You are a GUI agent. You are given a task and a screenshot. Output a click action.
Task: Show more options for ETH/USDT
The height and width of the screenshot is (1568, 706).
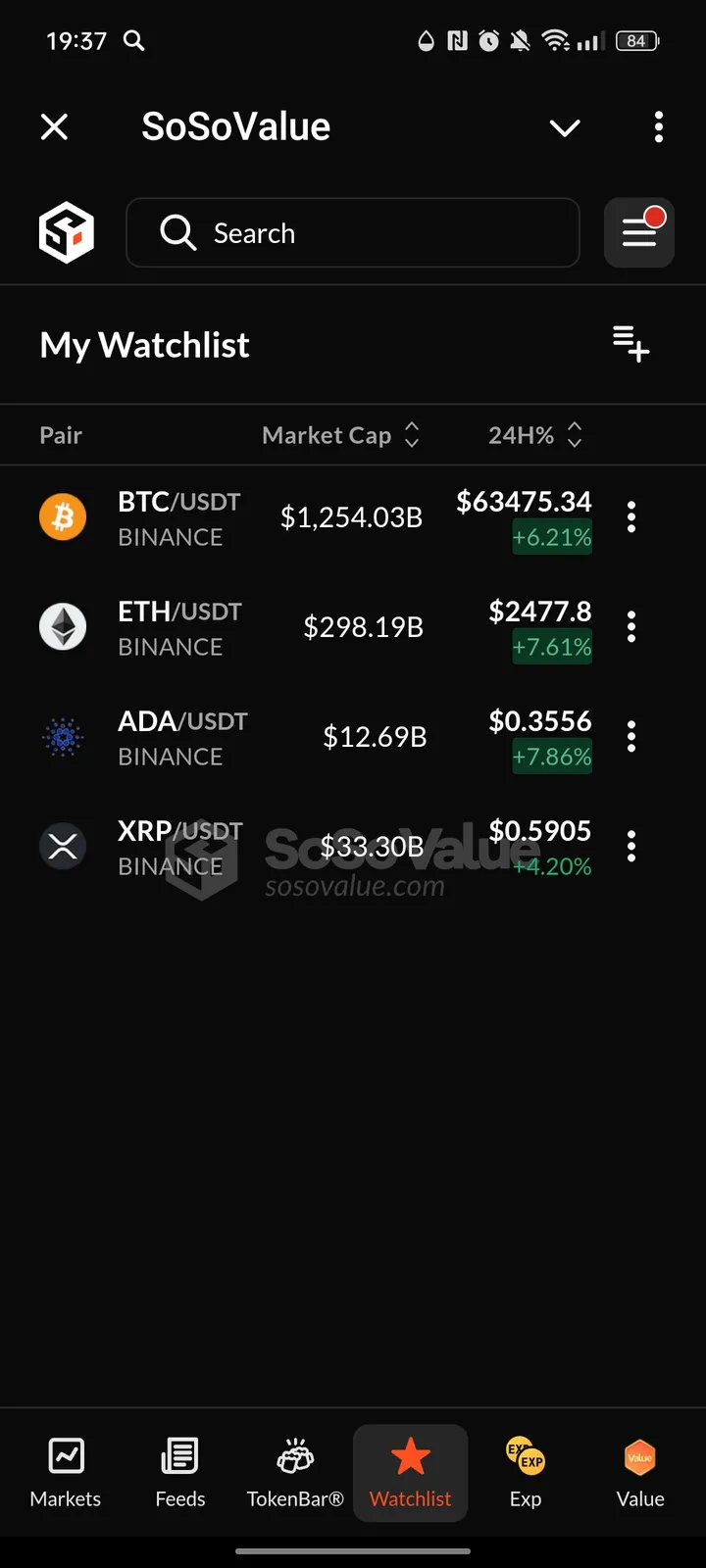(x=631, y=626)
